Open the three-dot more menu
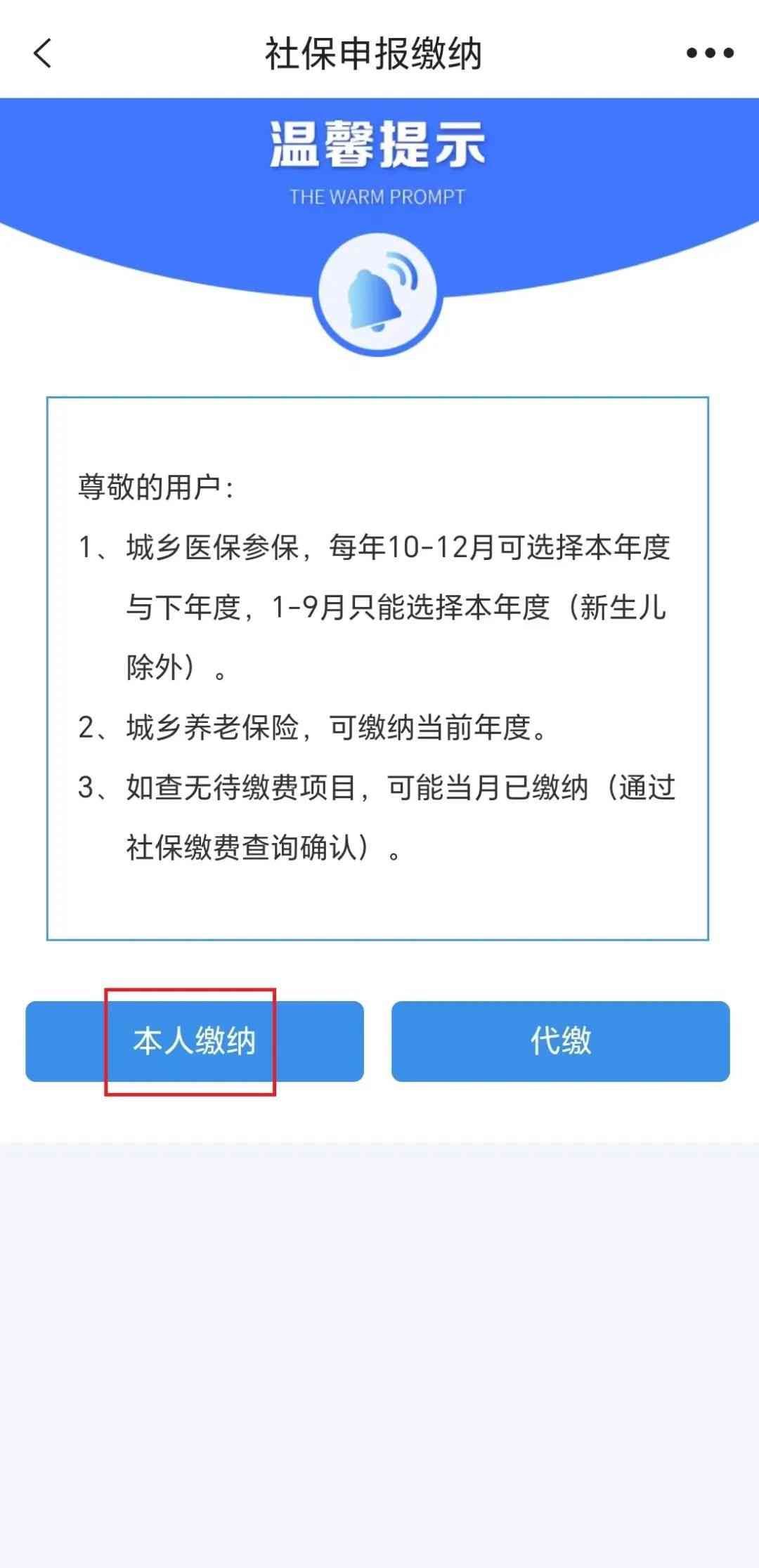The image size is (759, 1568). pyautogui.click(x=710, y=53)
